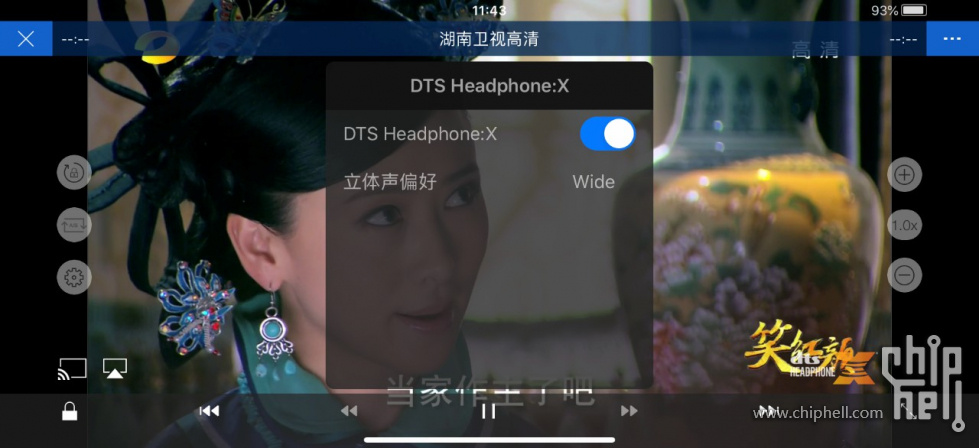Screen dimensions: 979x448
Task: Open AirPlay output options
Action: (x=115, y=370)
